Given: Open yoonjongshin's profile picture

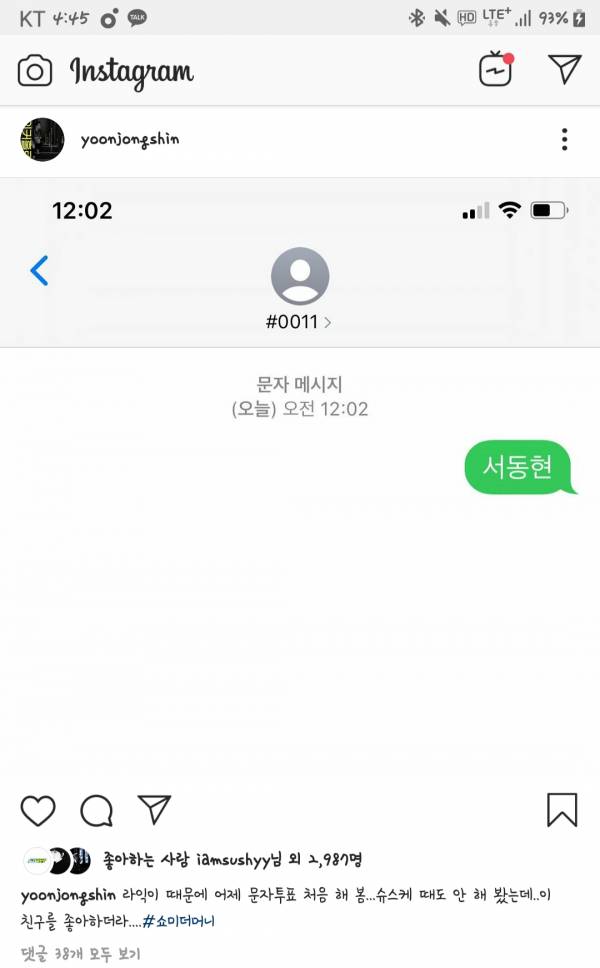Looking at the screenshot, I should click(x=42, y=139).
